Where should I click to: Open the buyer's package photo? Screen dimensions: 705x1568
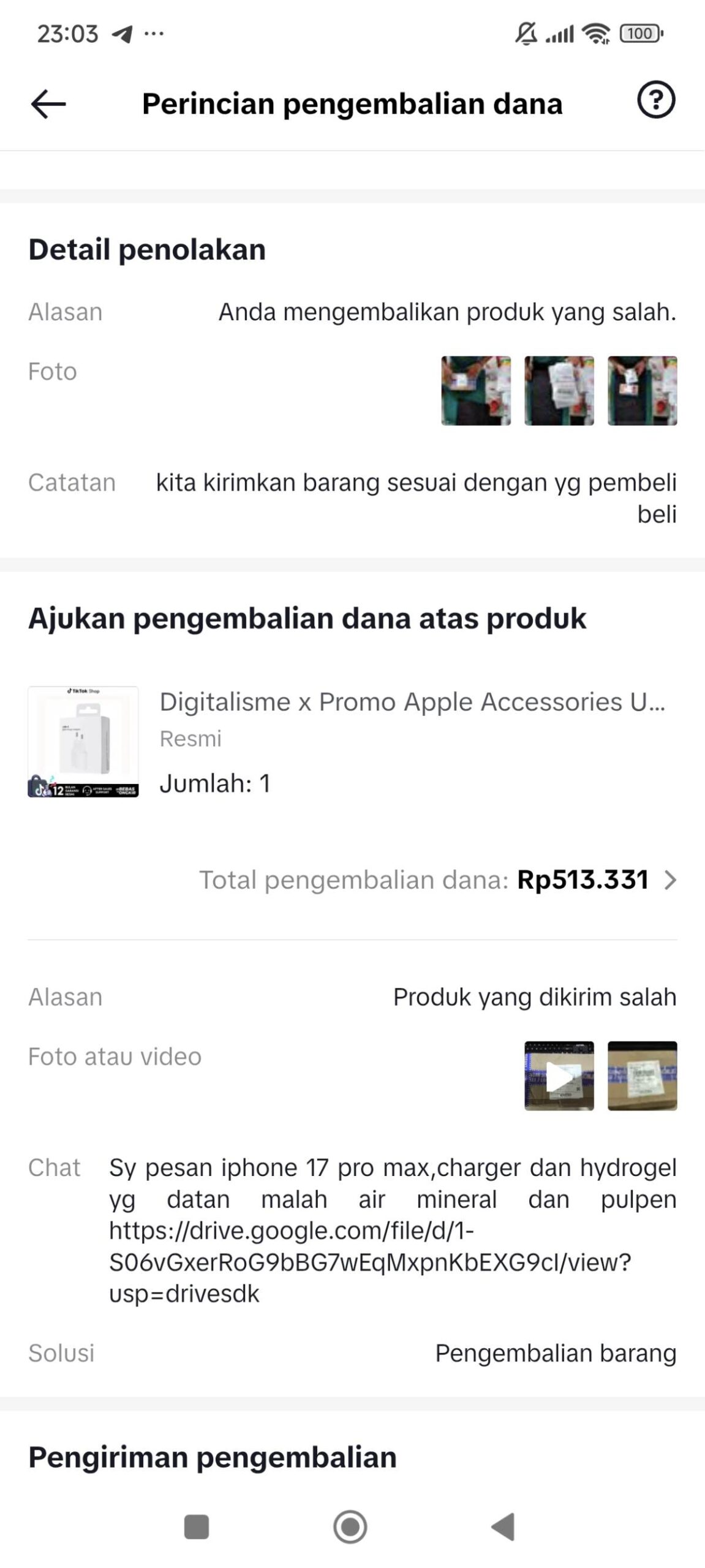pyautogui.click(x=642, y=1075)
